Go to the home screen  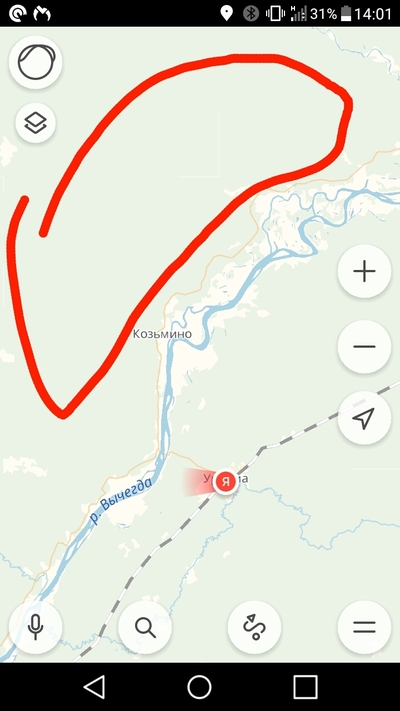(200, 687)
